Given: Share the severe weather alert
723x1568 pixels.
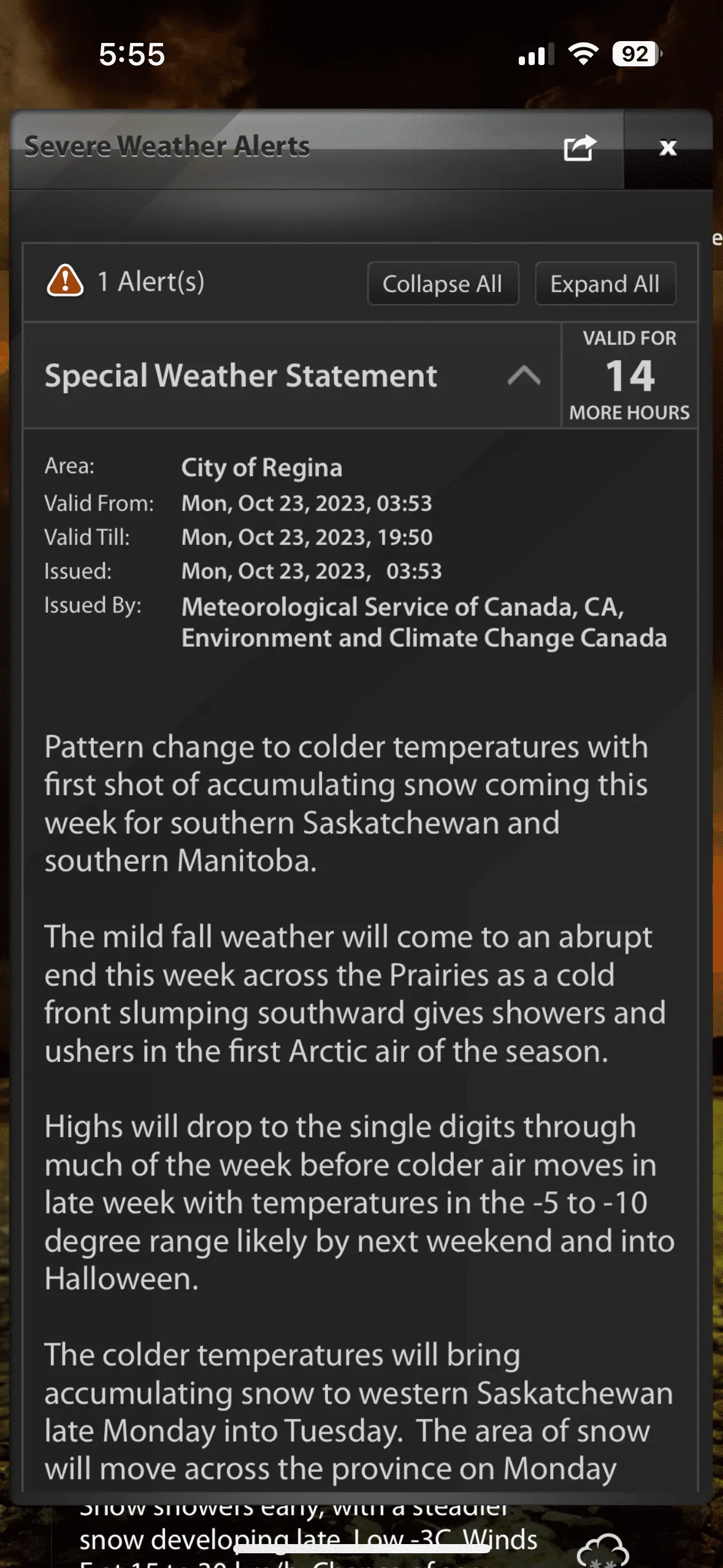Looking at the screenshot, I should pyautogui.click(x=580, y=148).
